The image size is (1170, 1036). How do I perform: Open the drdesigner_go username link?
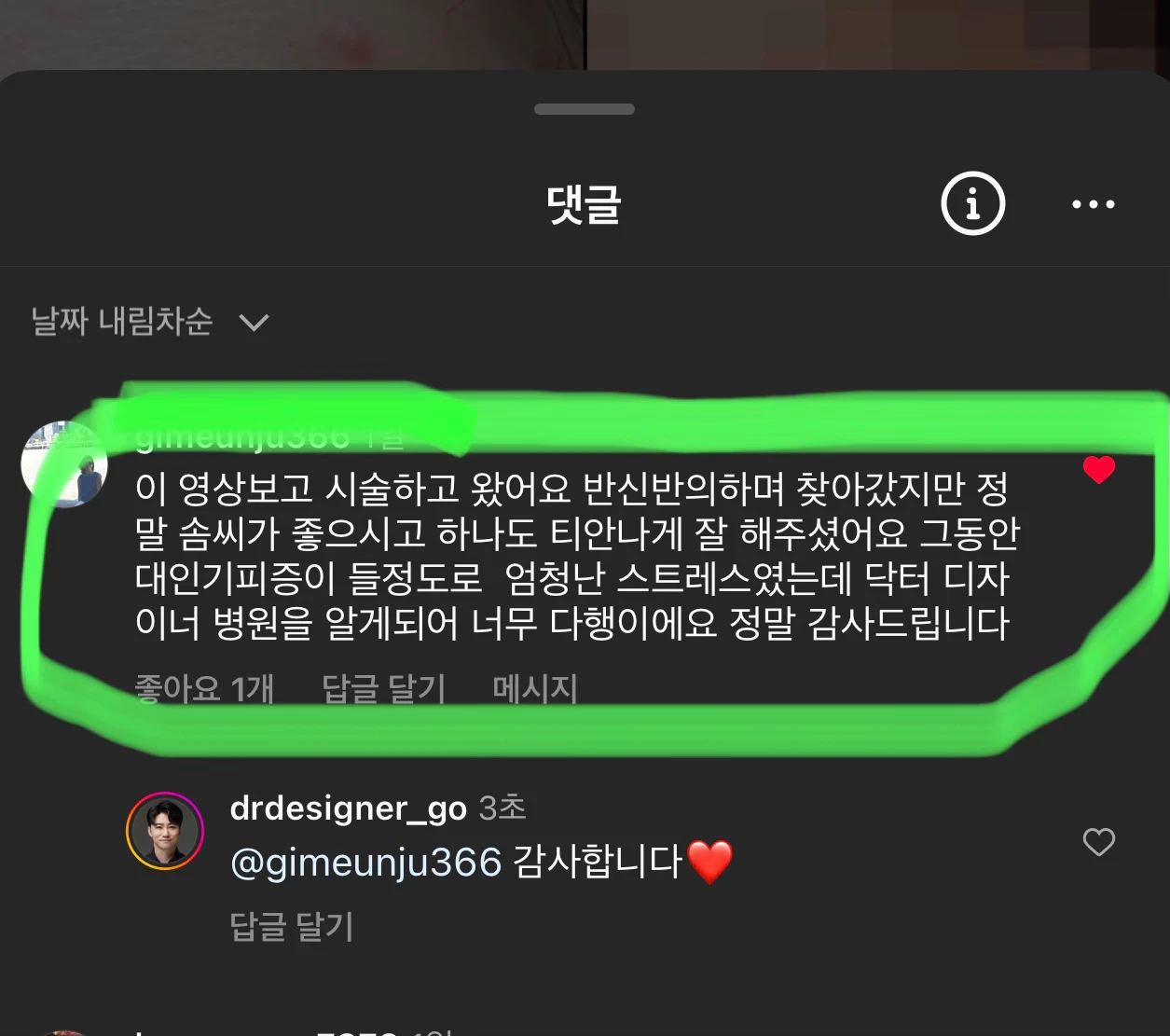pos(348,808)
